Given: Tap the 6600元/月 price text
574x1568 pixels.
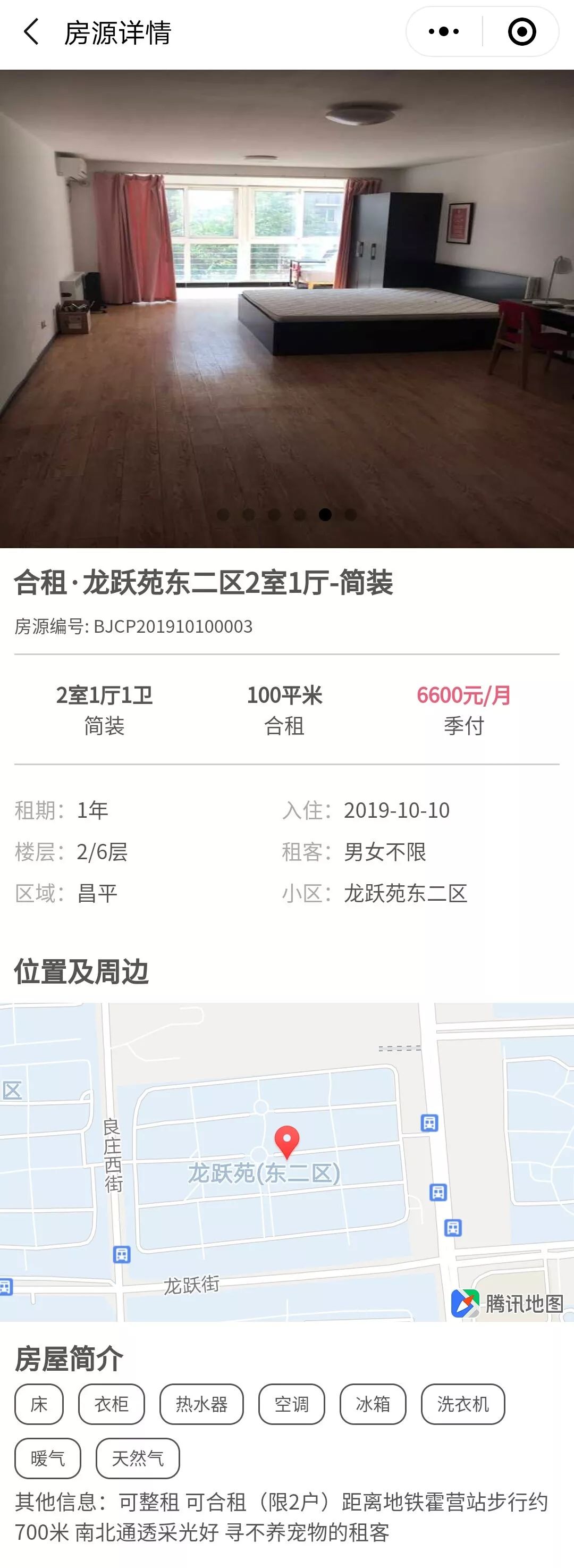Looking at the screenshot, I should point(463,695).
